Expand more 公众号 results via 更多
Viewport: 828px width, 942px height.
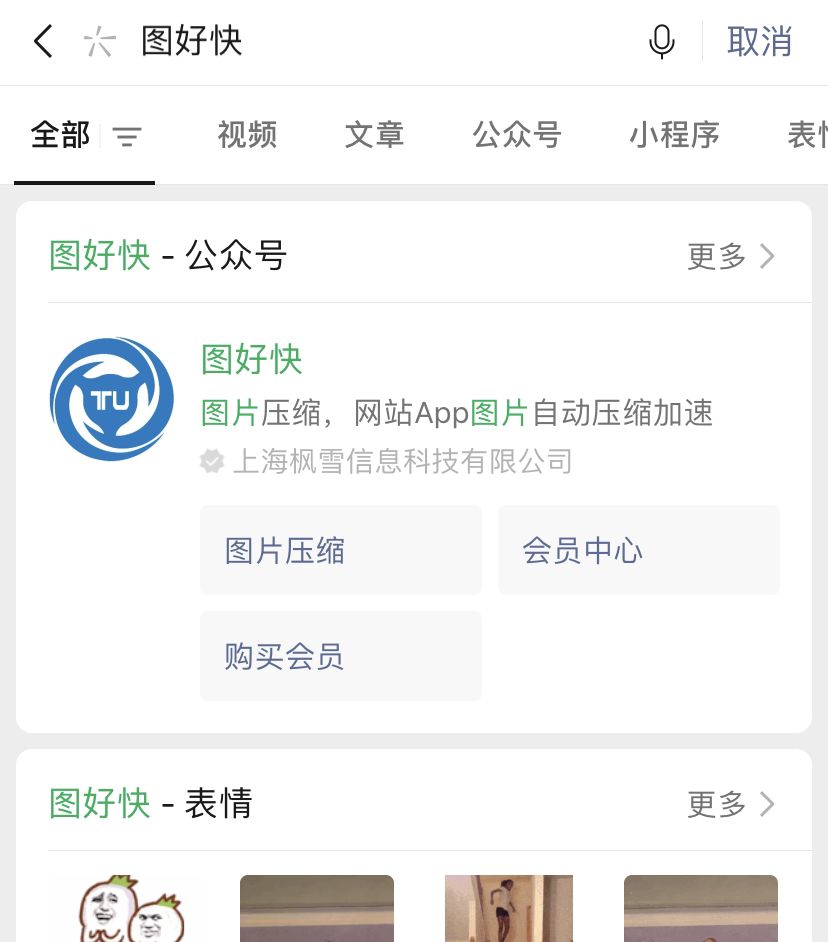pyautogui.click(x=716, y=257)
